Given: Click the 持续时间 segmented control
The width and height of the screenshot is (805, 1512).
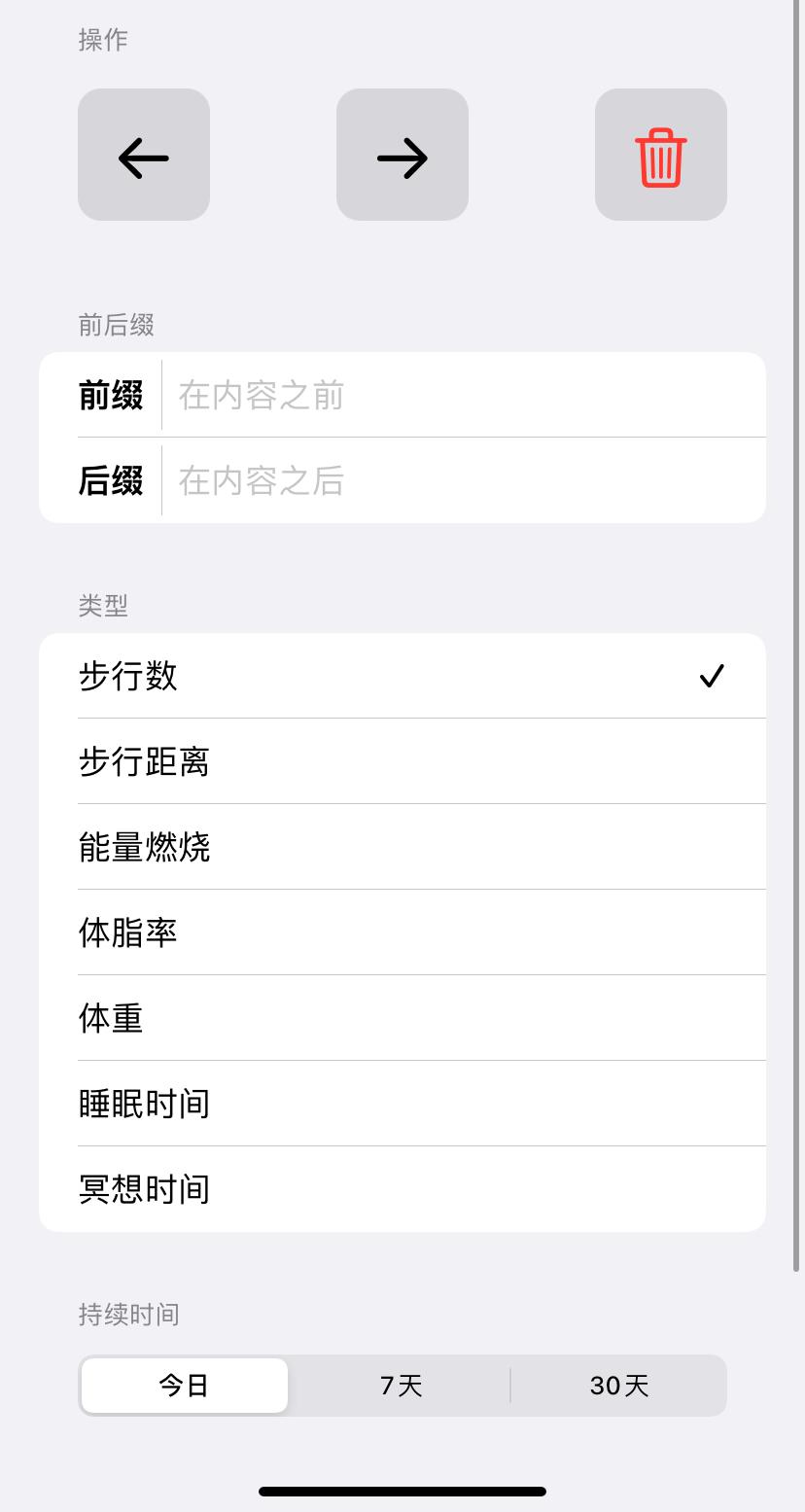Looking at the screenshot, I should [402, 1385].
